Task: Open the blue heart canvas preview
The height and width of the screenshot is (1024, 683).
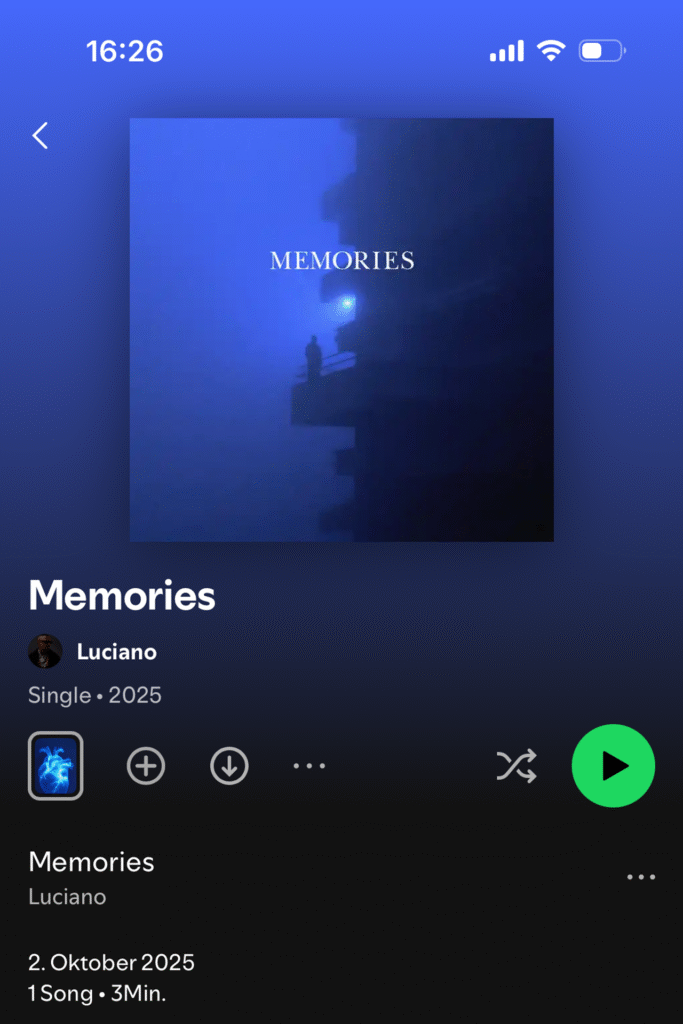Action: point(55,766)
